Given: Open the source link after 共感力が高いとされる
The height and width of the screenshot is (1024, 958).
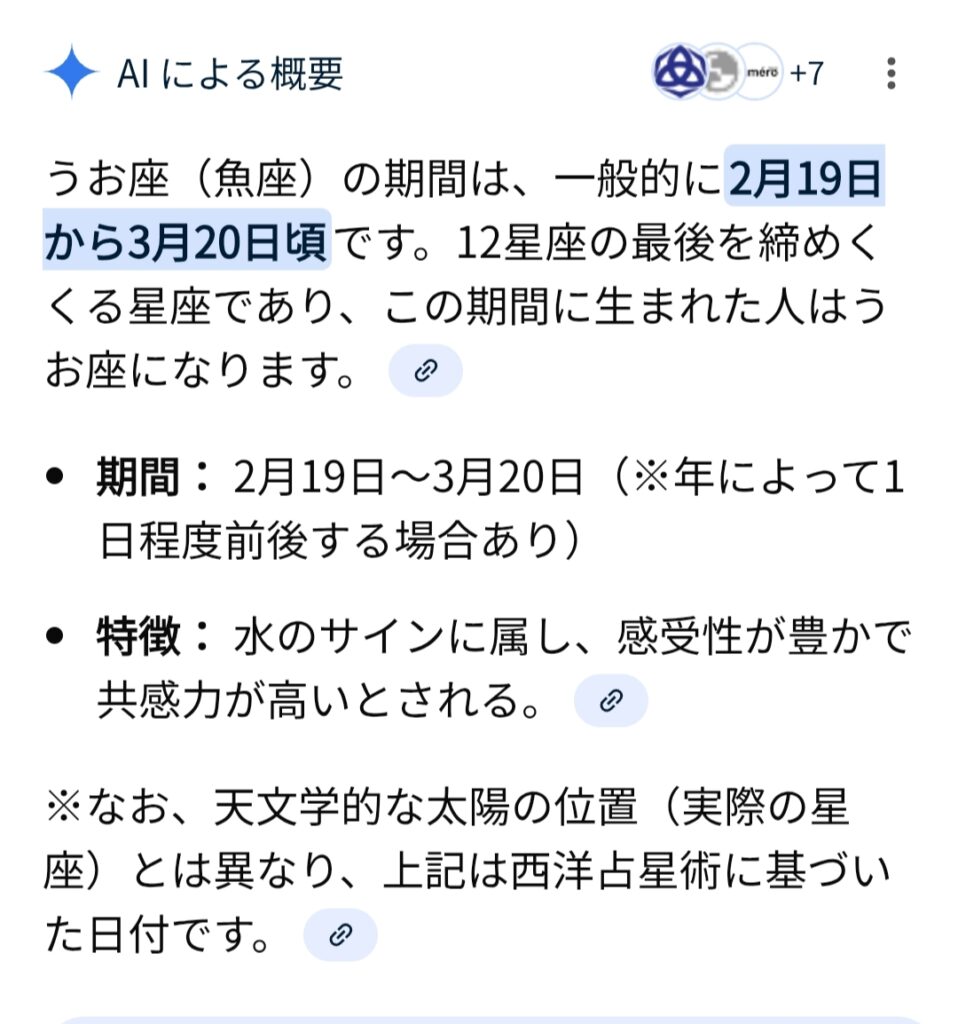Looking at the screenshot, I should pos(610,700).
